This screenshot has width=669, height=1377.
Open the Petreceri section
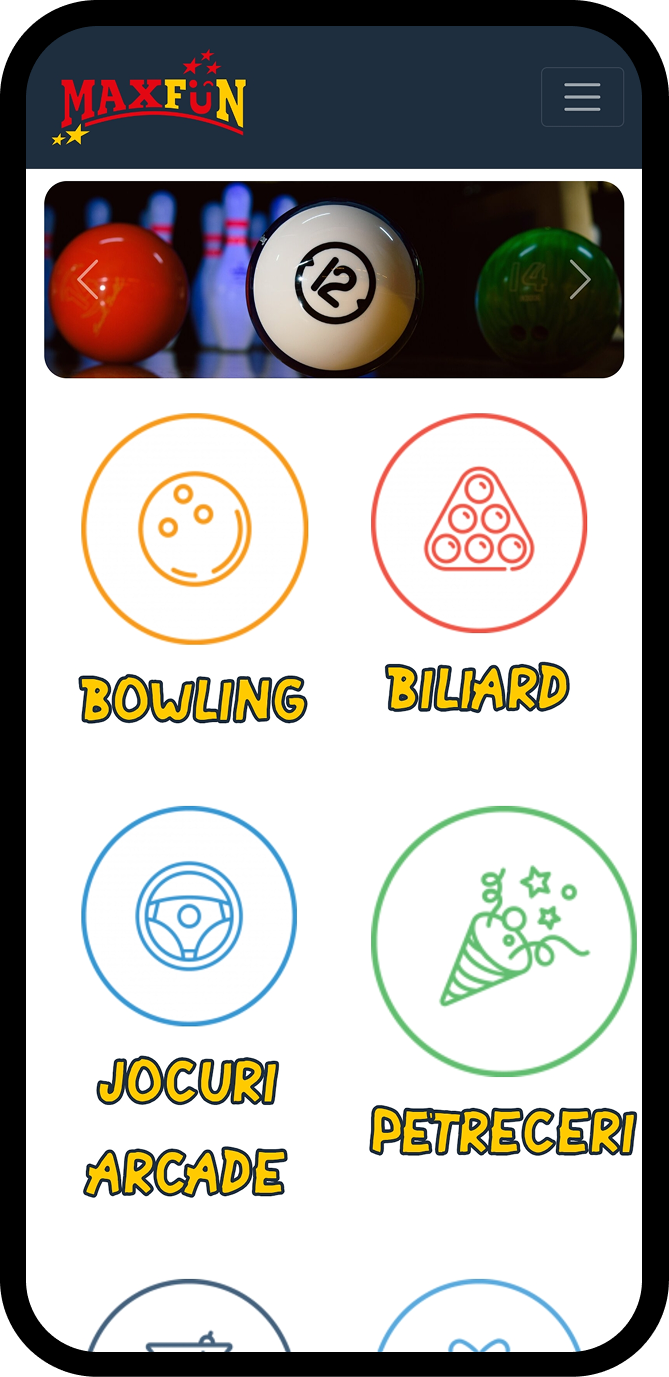503,941
